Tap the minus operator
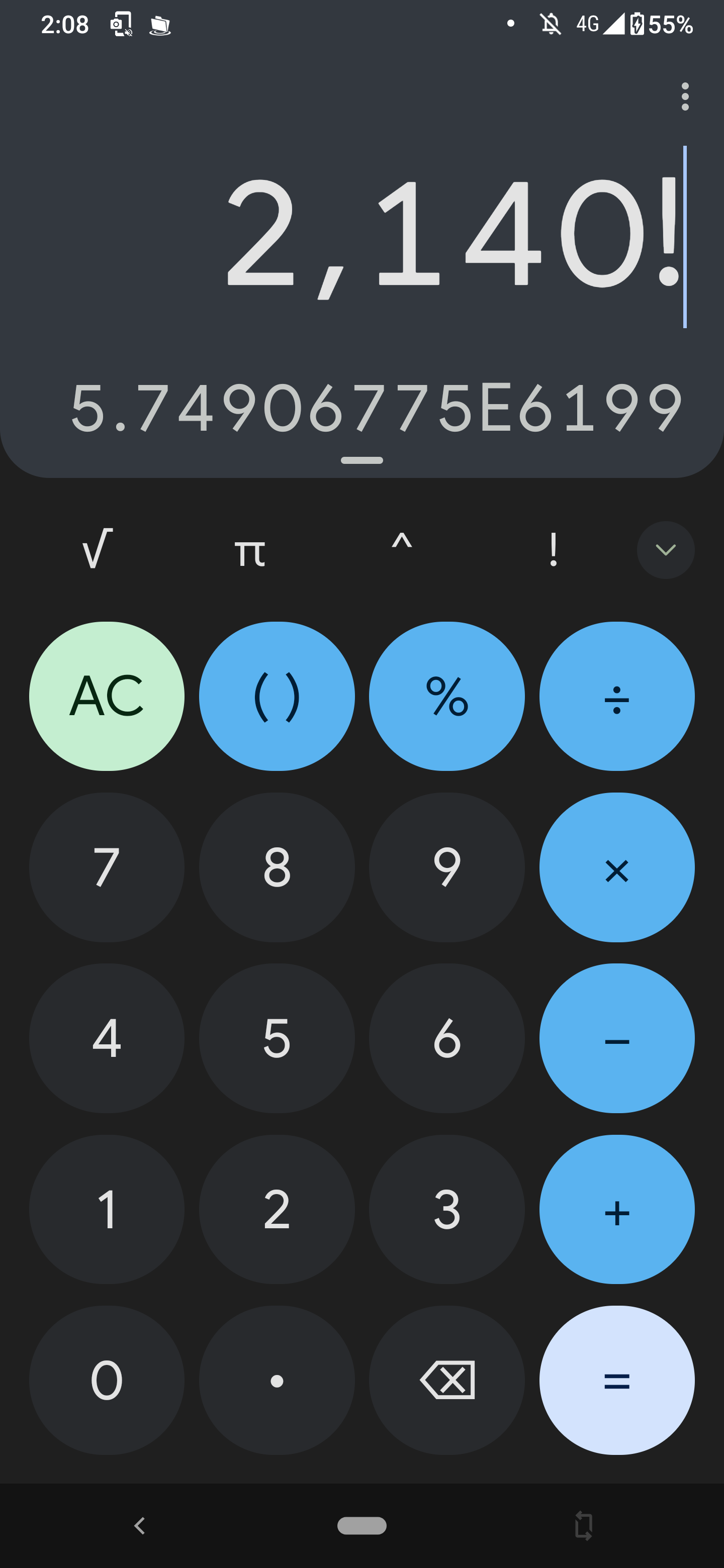Image resolution: width=724 pixels, height=1568 pixels. (617, 1038)
